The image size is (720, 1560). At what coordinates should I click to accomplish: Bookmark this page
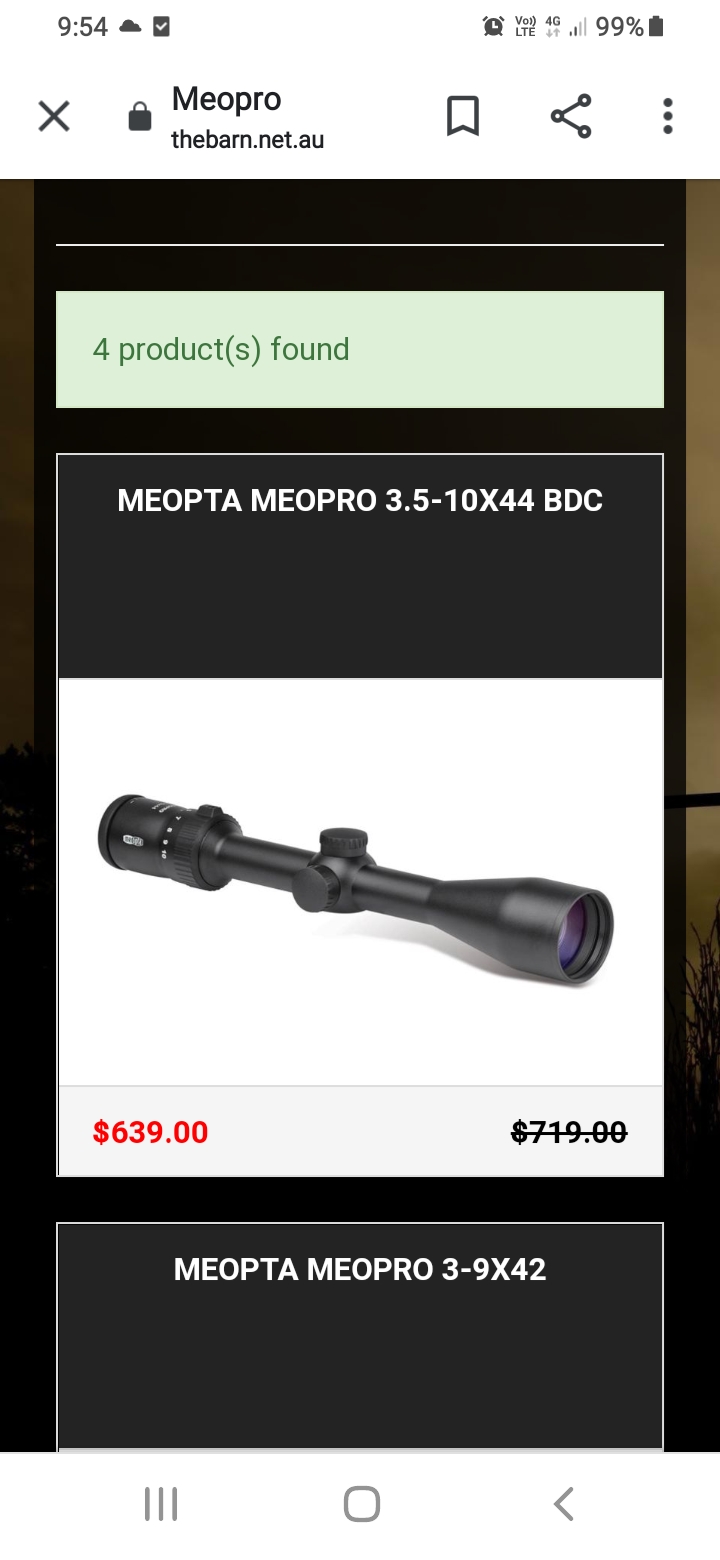462,117
